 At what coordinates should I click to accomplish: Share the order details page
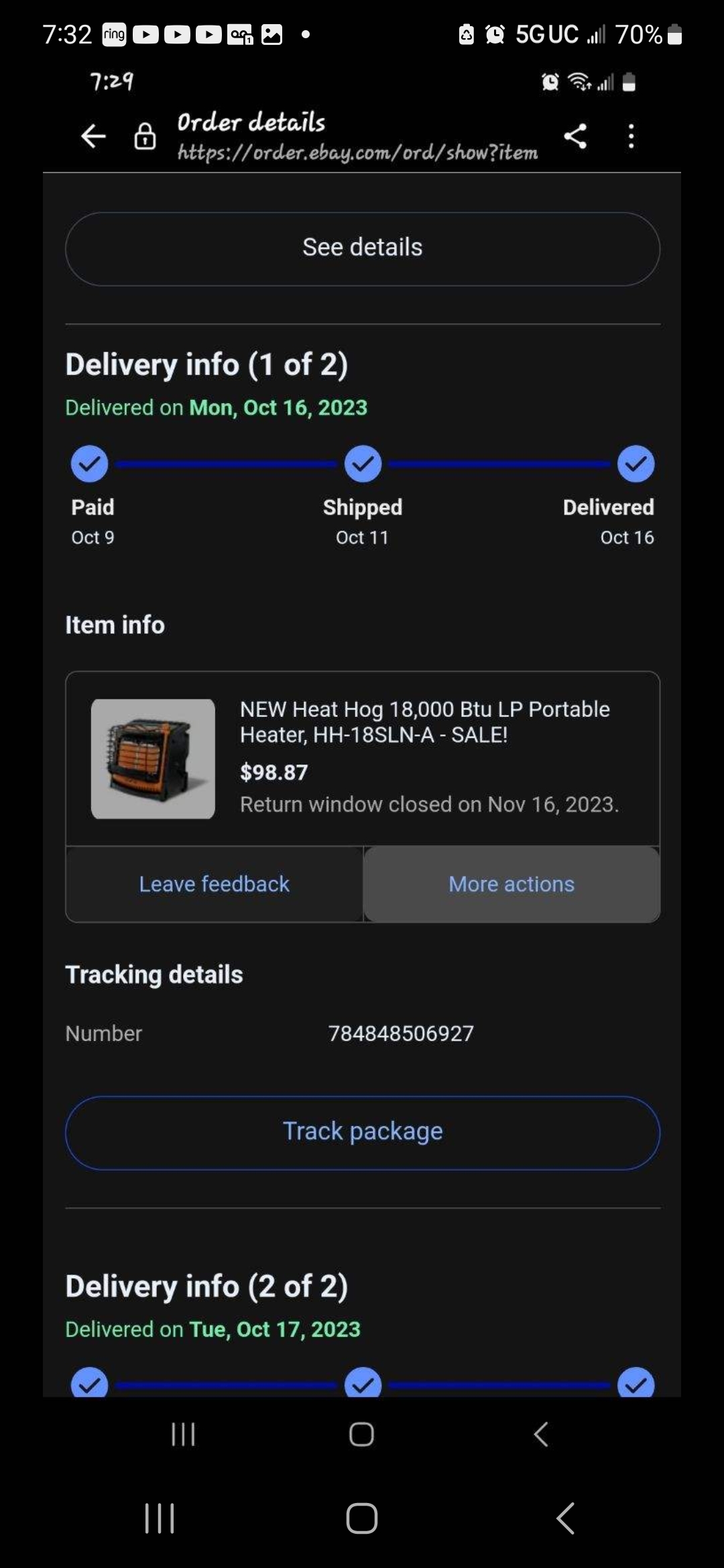click(x=575, y=136)
